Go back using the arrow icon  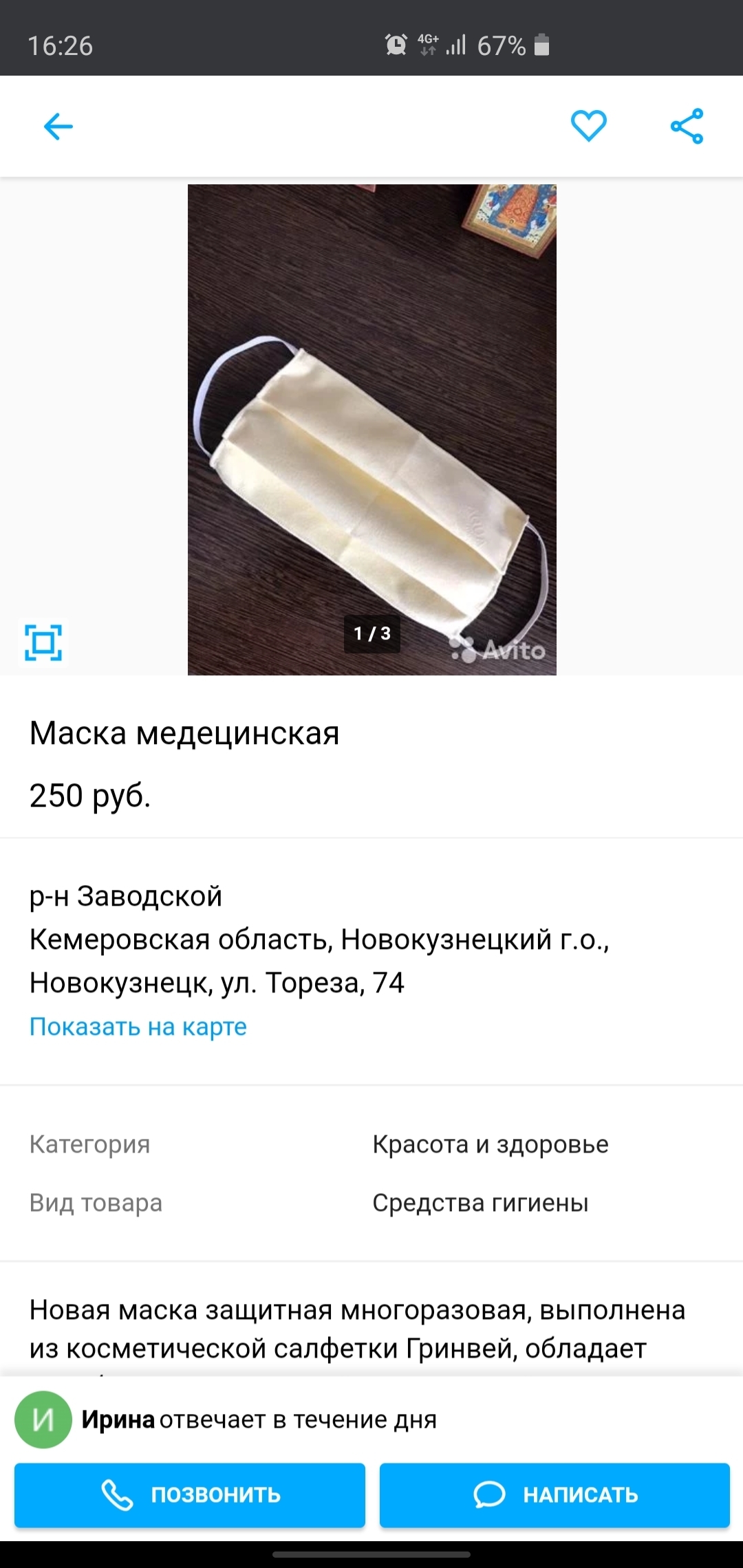58,127
